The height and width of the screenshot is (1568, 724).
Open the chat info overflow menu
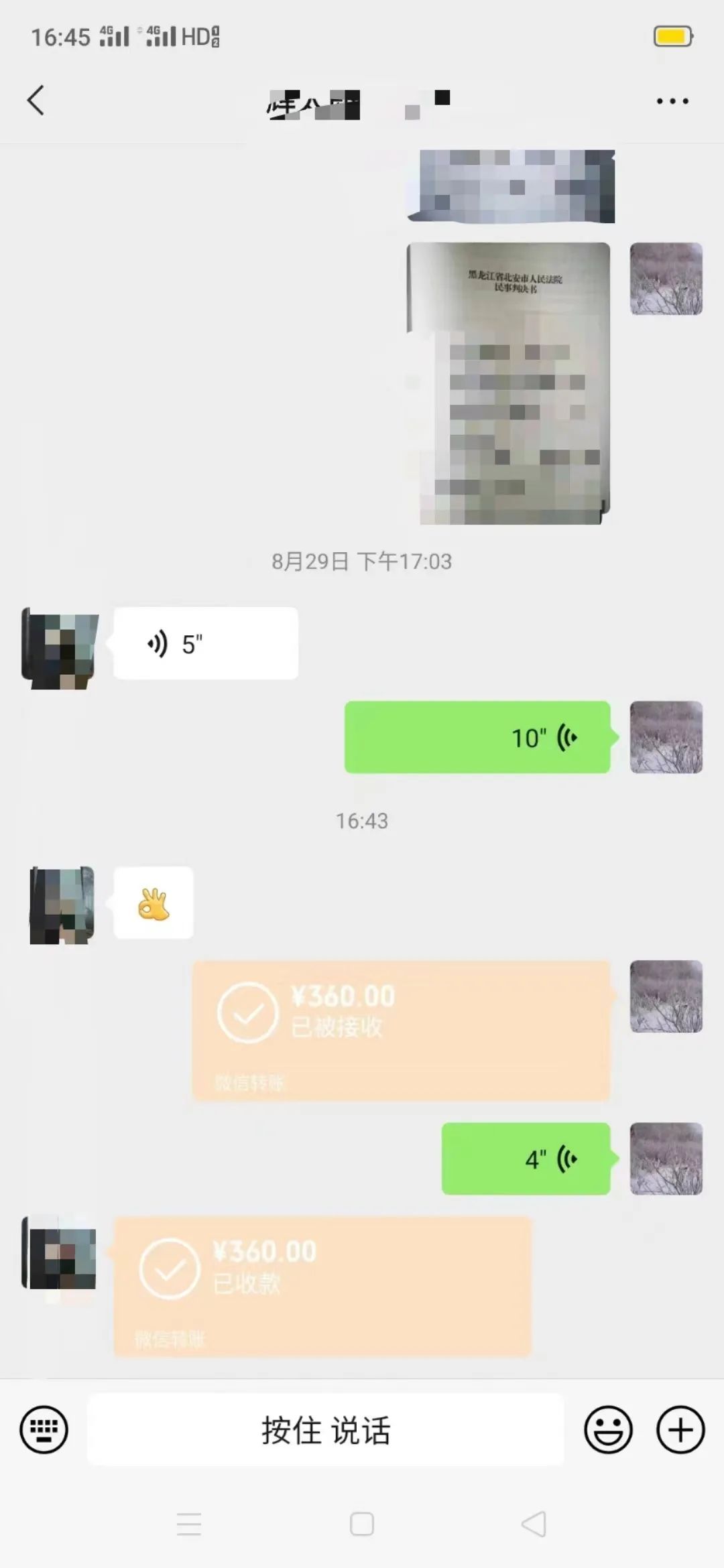point(672,101)
